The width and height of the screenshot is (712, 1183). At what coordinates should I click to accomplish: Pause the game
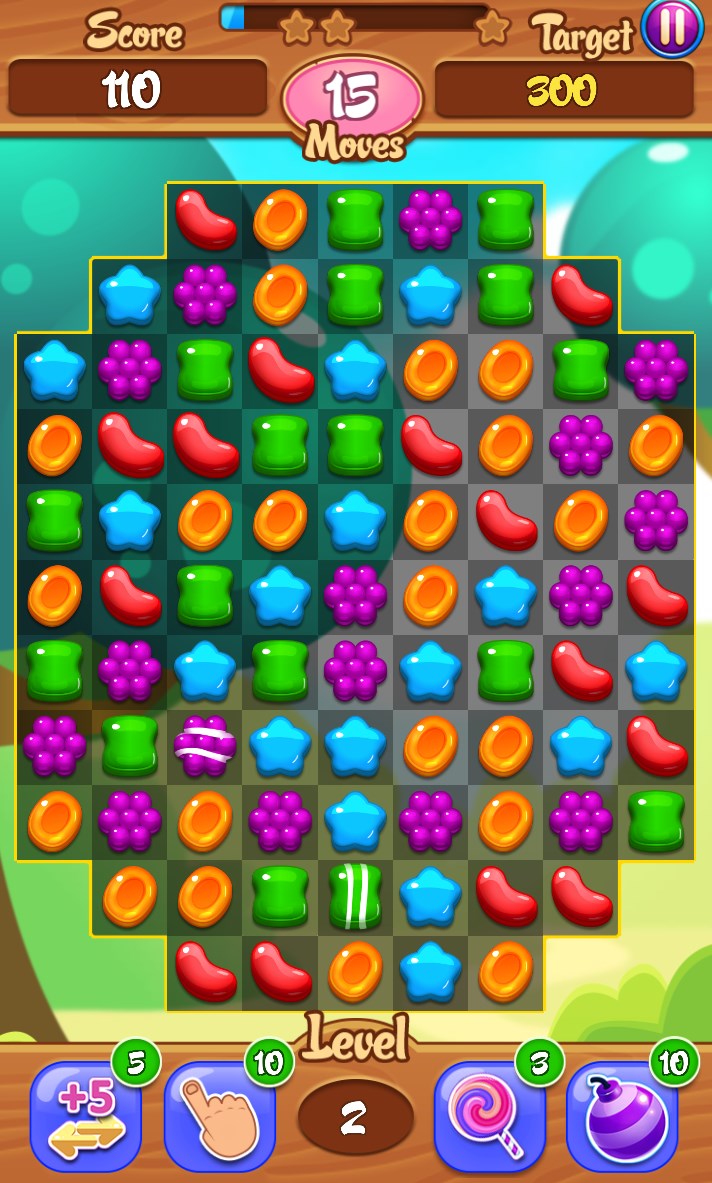coord(673,27)
